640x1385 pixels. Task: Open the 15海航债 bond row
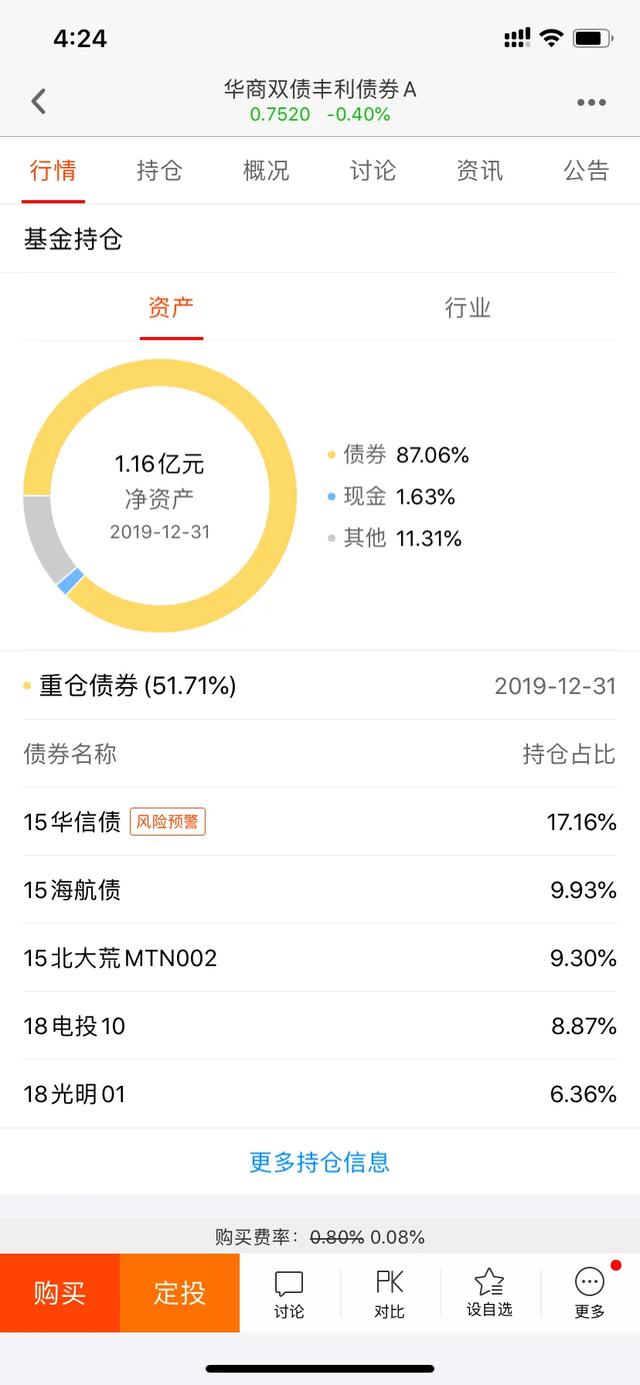point(320,890)
